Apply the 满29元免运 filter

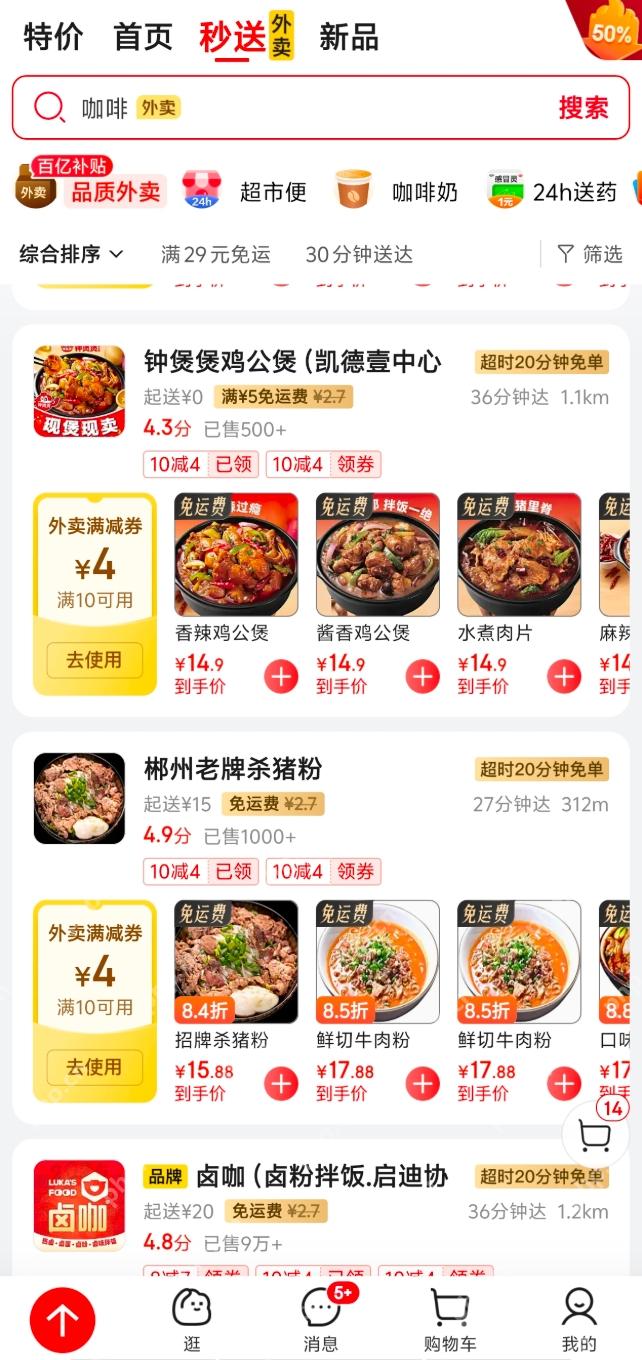[216, 254]
